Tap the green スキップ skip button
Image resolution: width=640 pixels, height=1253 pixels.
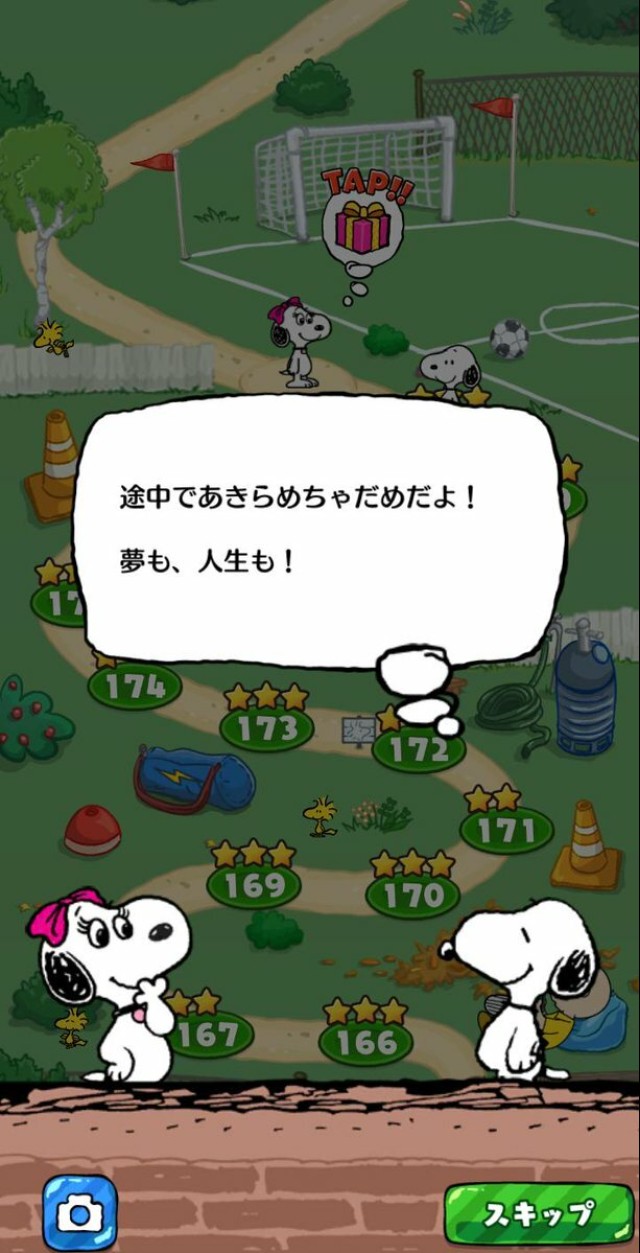pos(539,1214)
